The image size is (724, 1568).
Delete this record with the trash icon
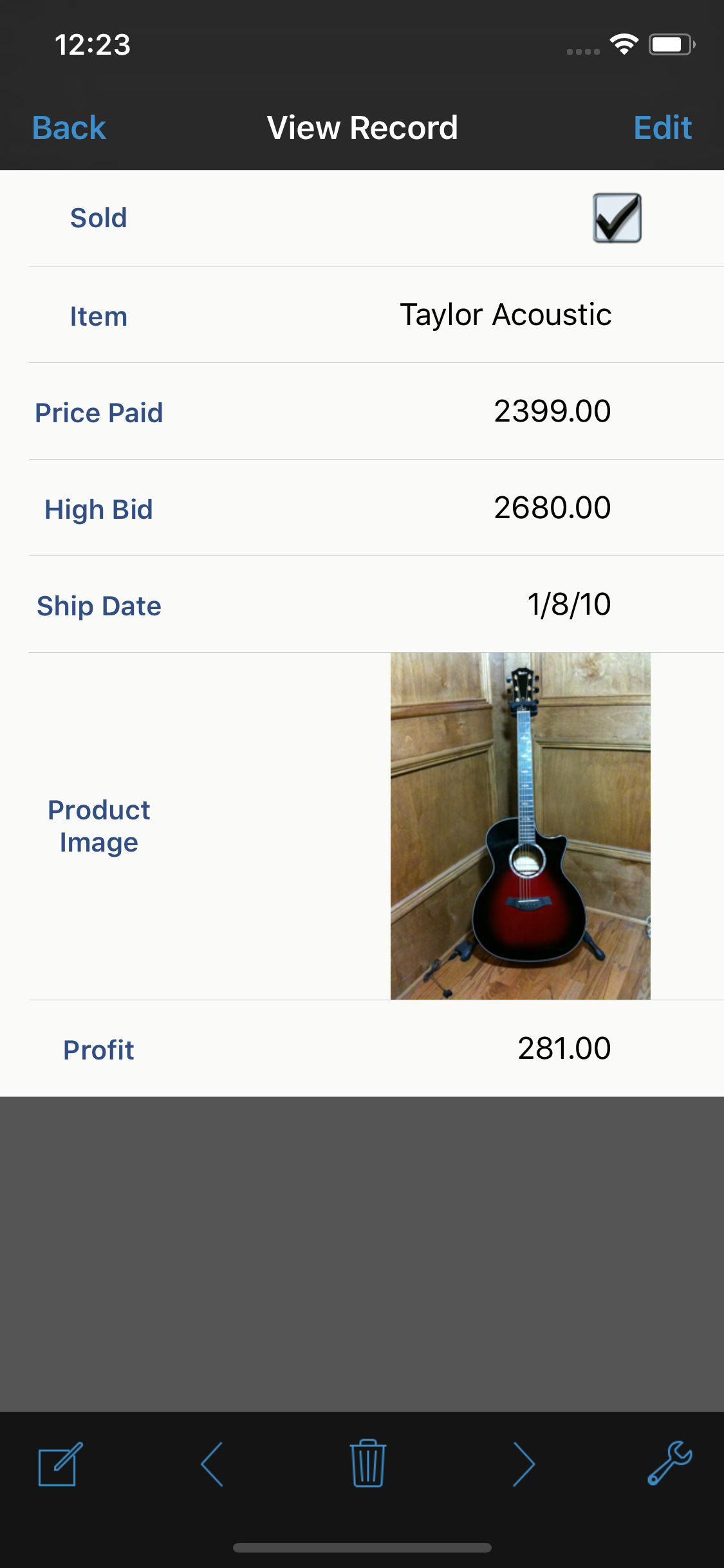368,1464
